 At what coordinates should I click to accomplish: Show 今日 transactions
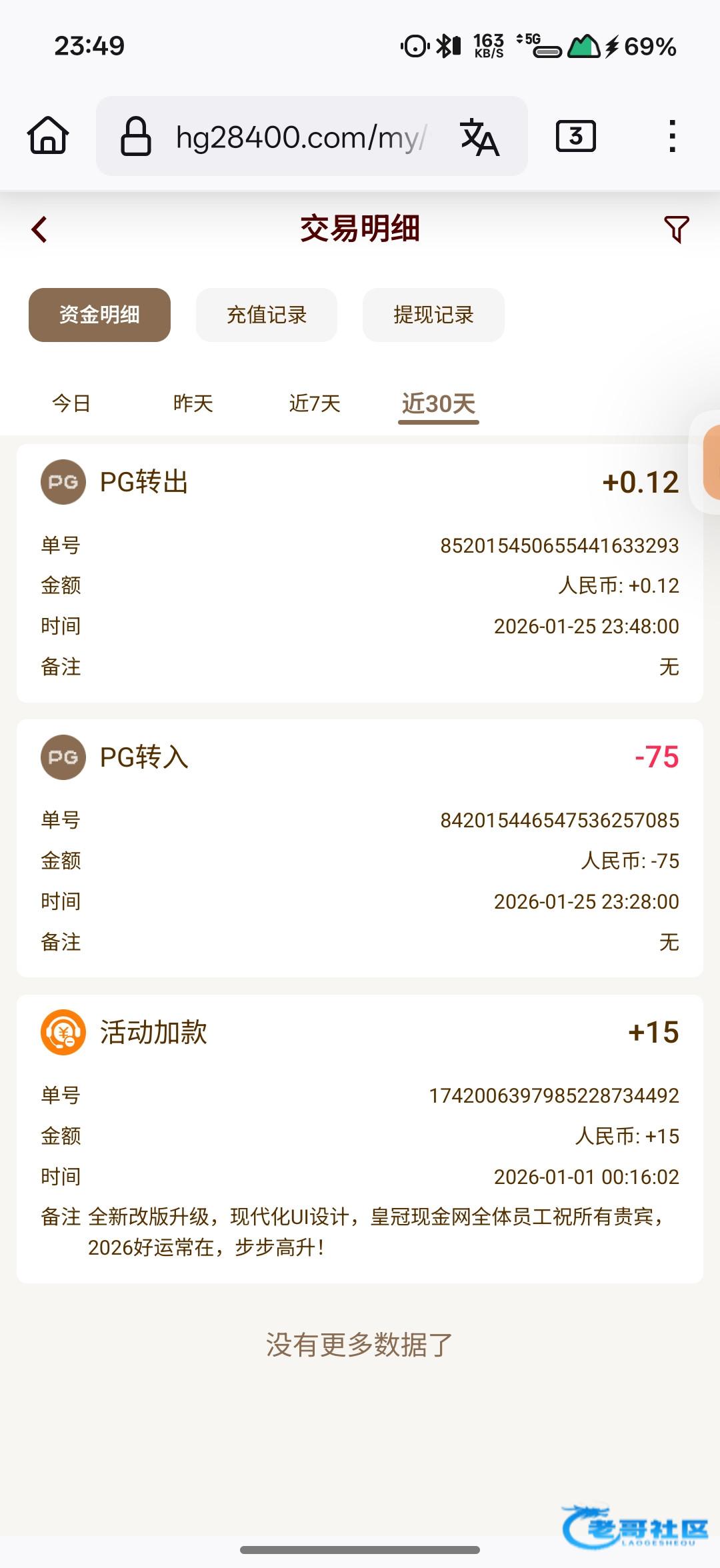pyautogui.click(x=71, y=403)
